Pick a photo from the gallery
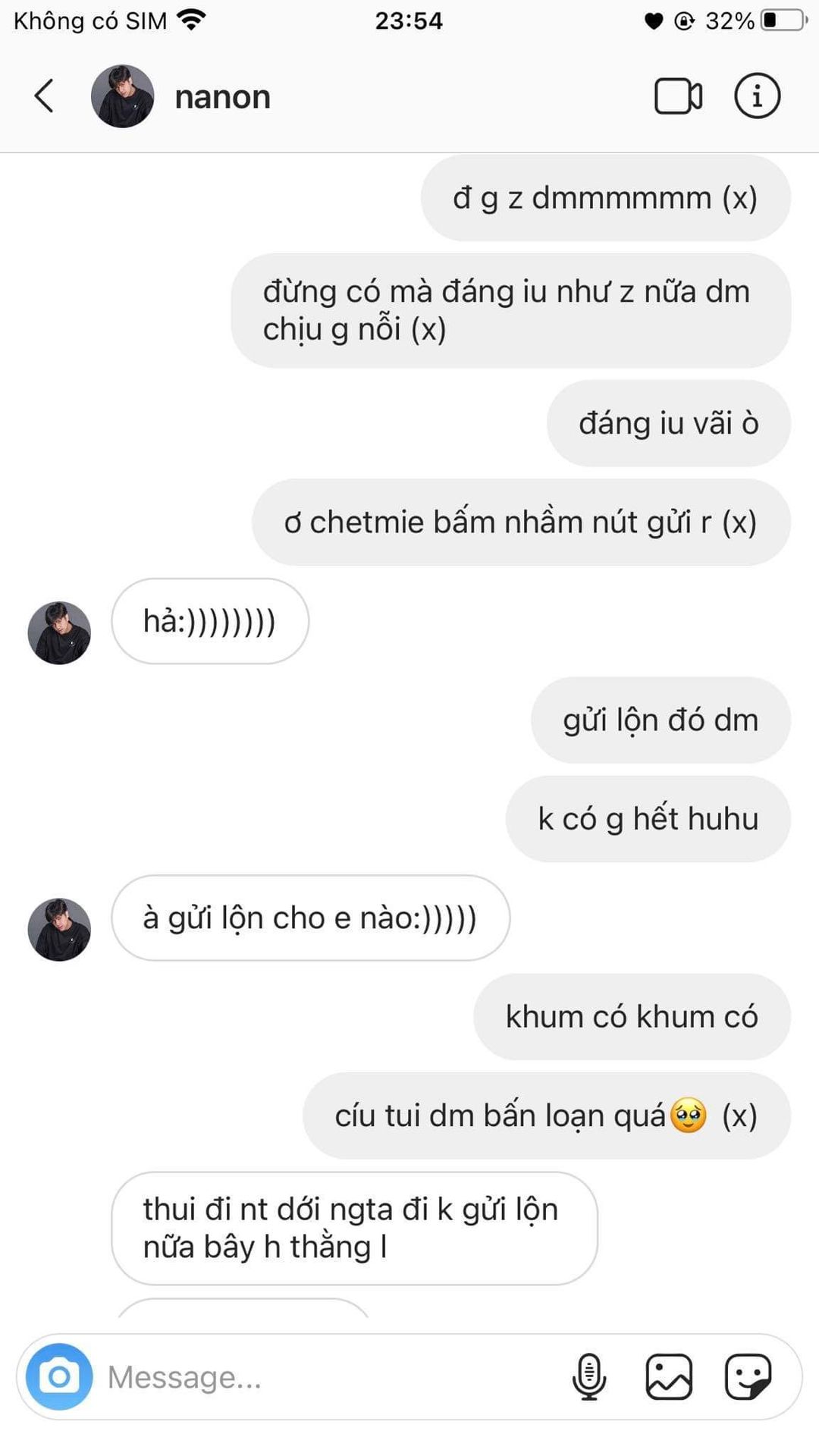 [x=669, y=1376]
